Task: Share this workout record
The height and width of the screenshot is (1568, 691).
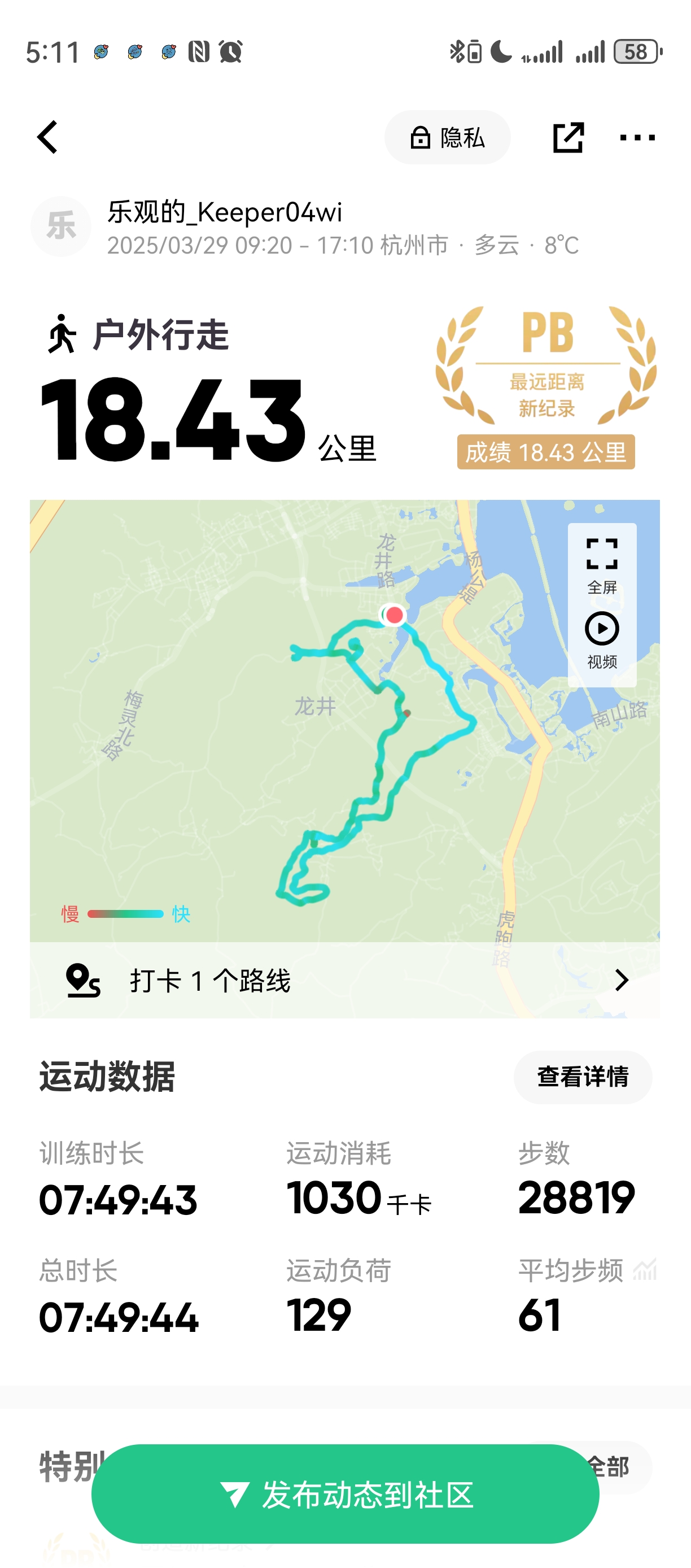Action: point(568,137)
